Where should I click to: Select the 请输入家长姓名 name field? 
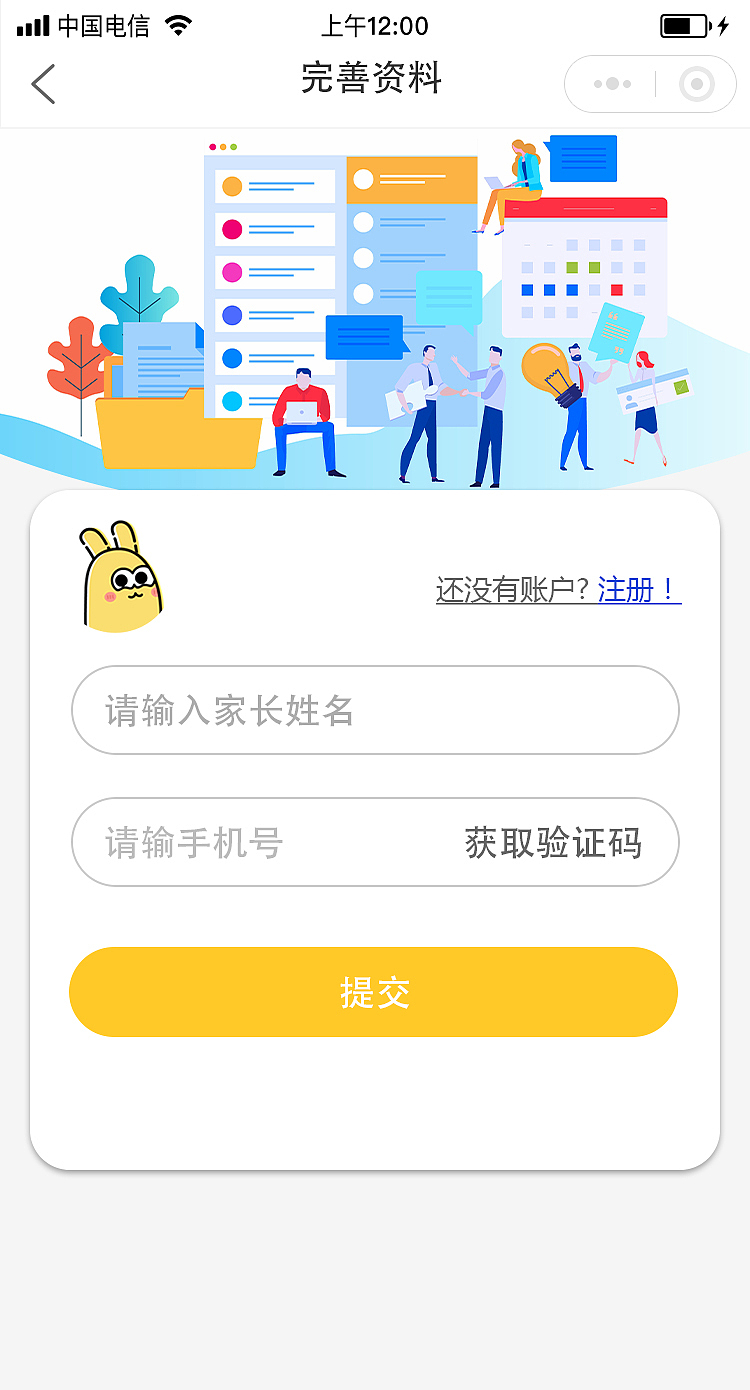tap(375, 710)
